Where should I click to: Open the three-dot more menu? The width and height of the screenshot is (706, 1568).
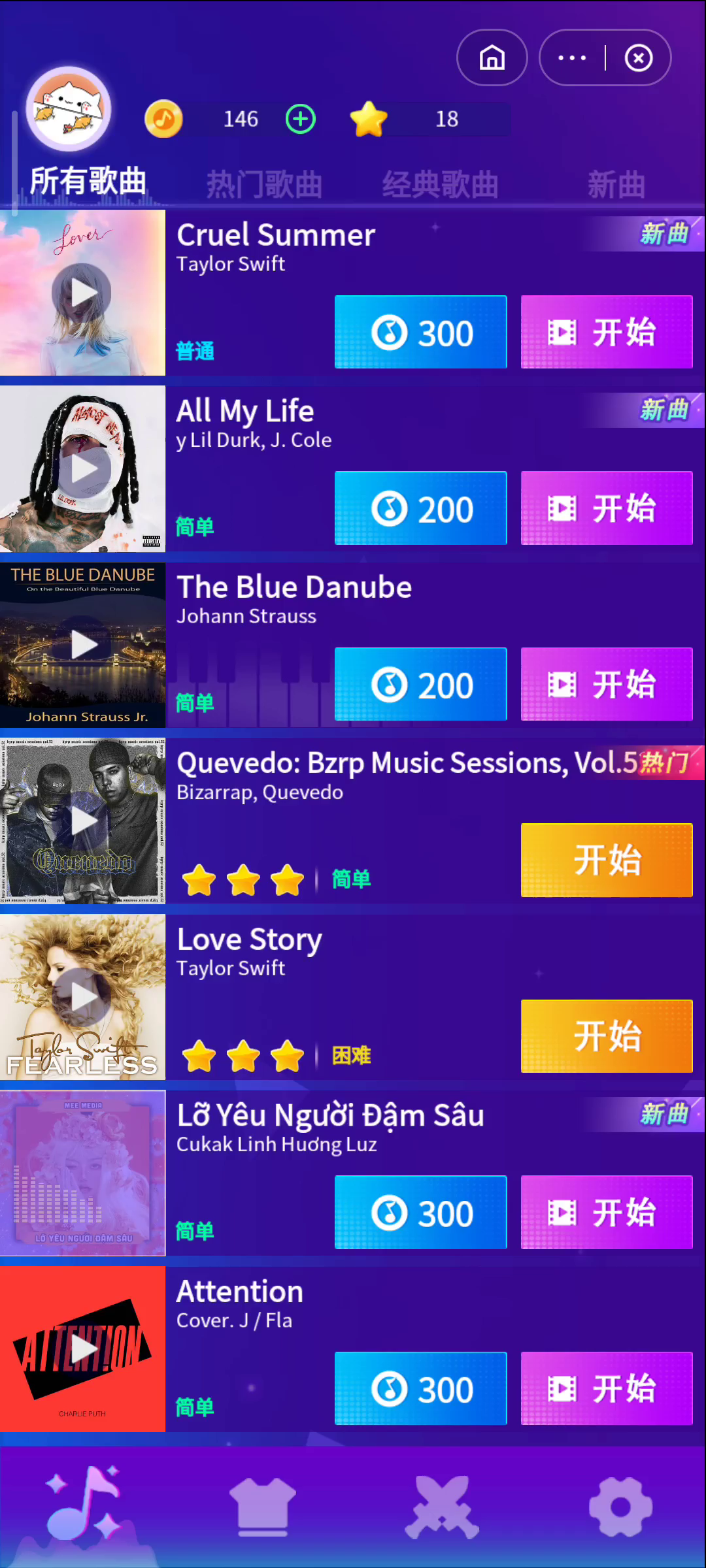point(572,57)
